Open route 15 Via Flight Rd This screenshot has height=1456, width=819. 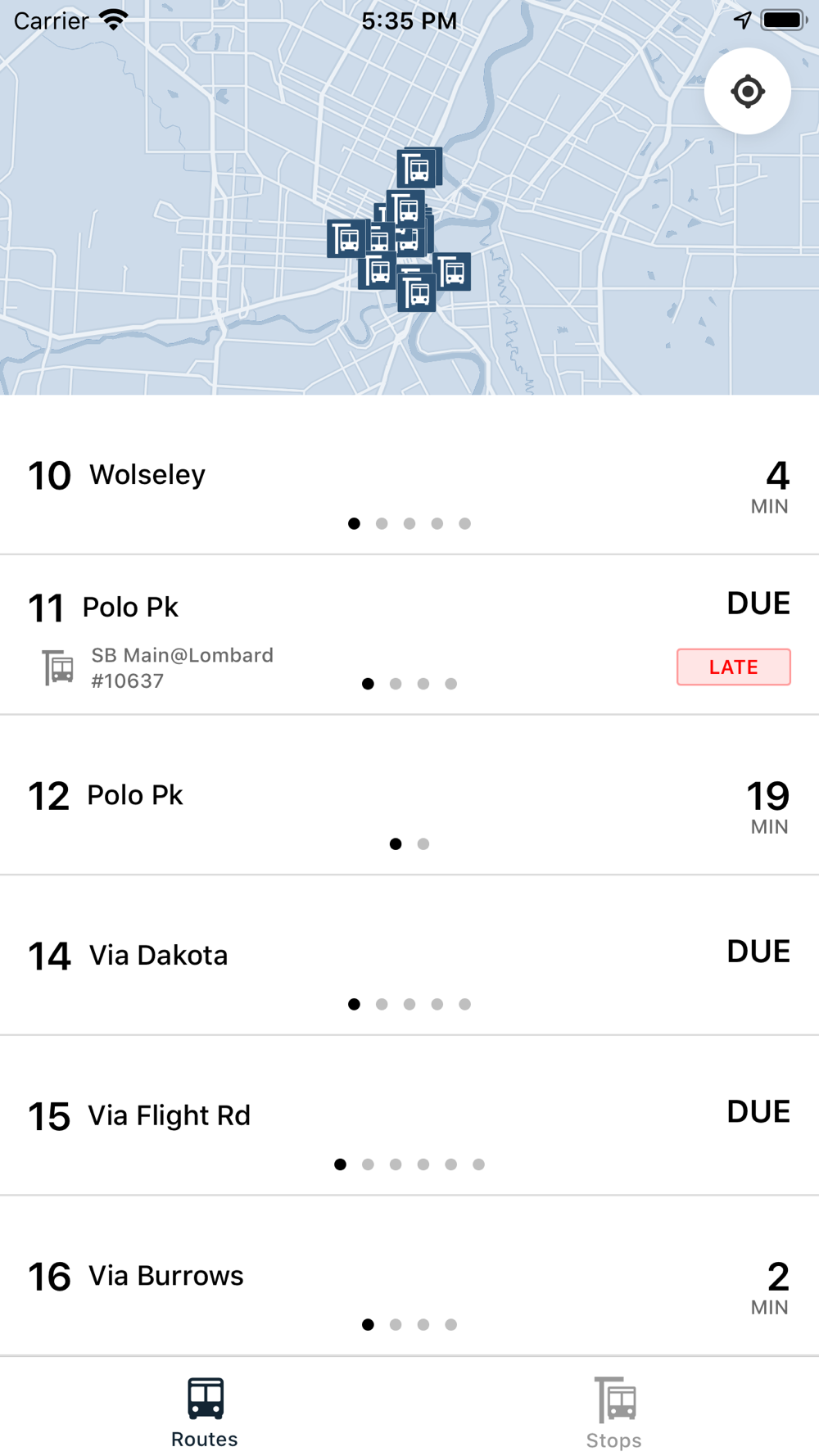tap(409, 1115)
